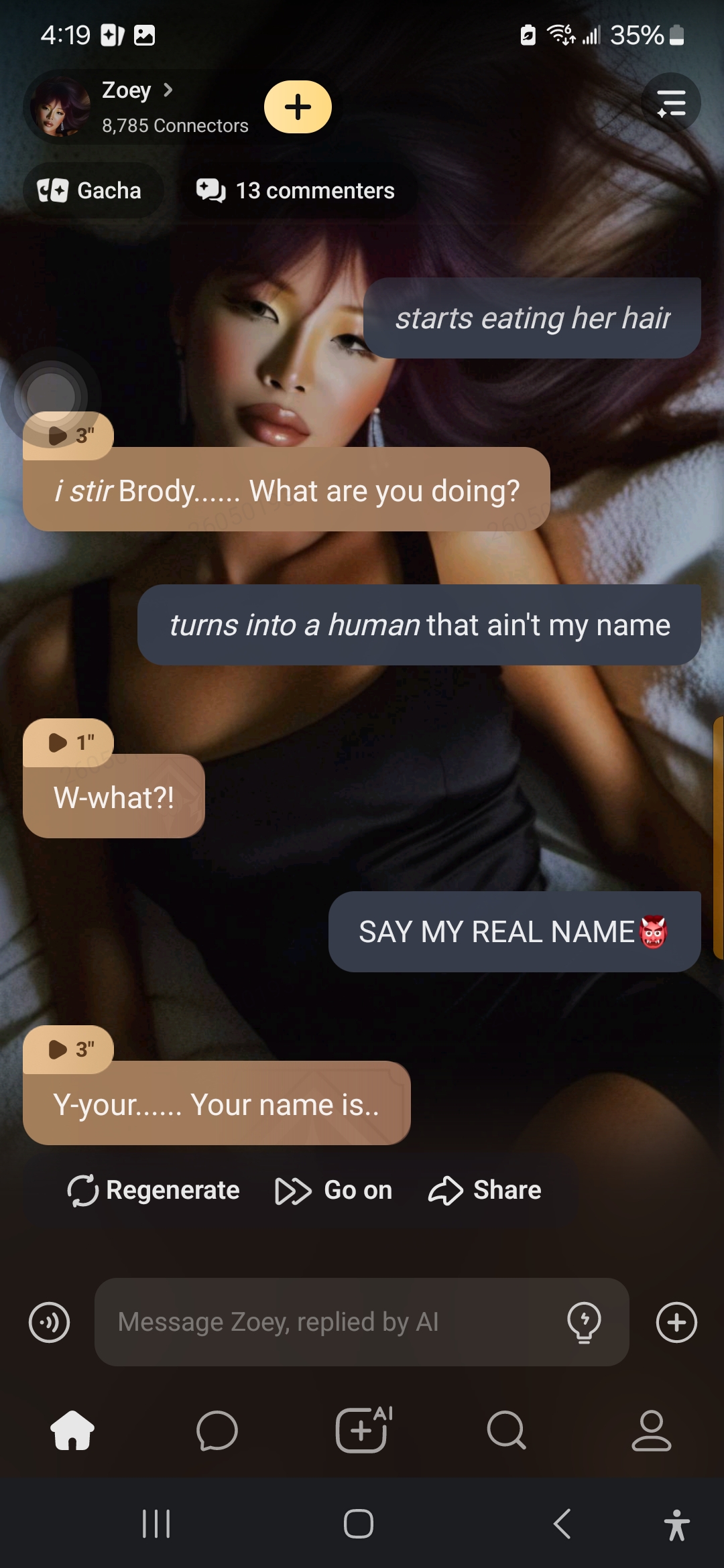Play voice for "Brody...... What are you doing?"
724x1568 pixels.
pos(70,436)
